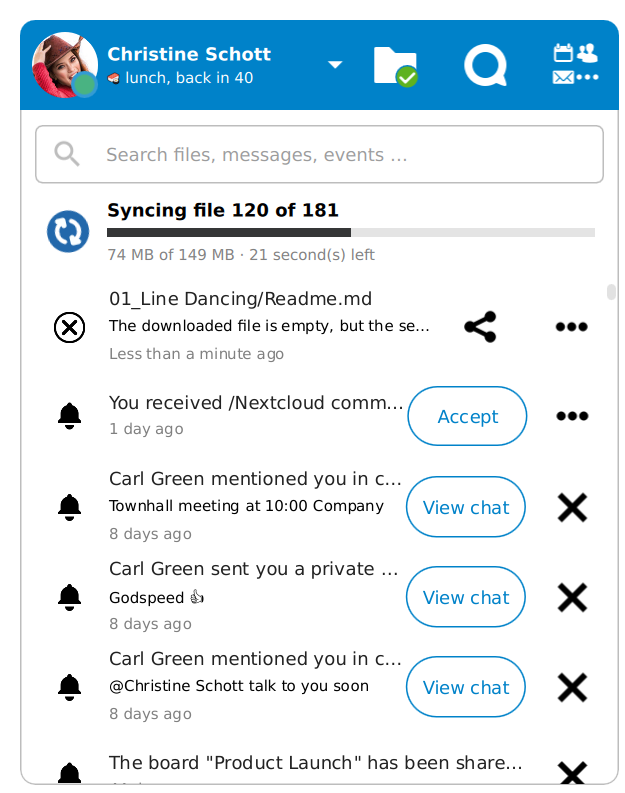
Task: Open more options for Readme.md entry
Action: tap(571, 327)
